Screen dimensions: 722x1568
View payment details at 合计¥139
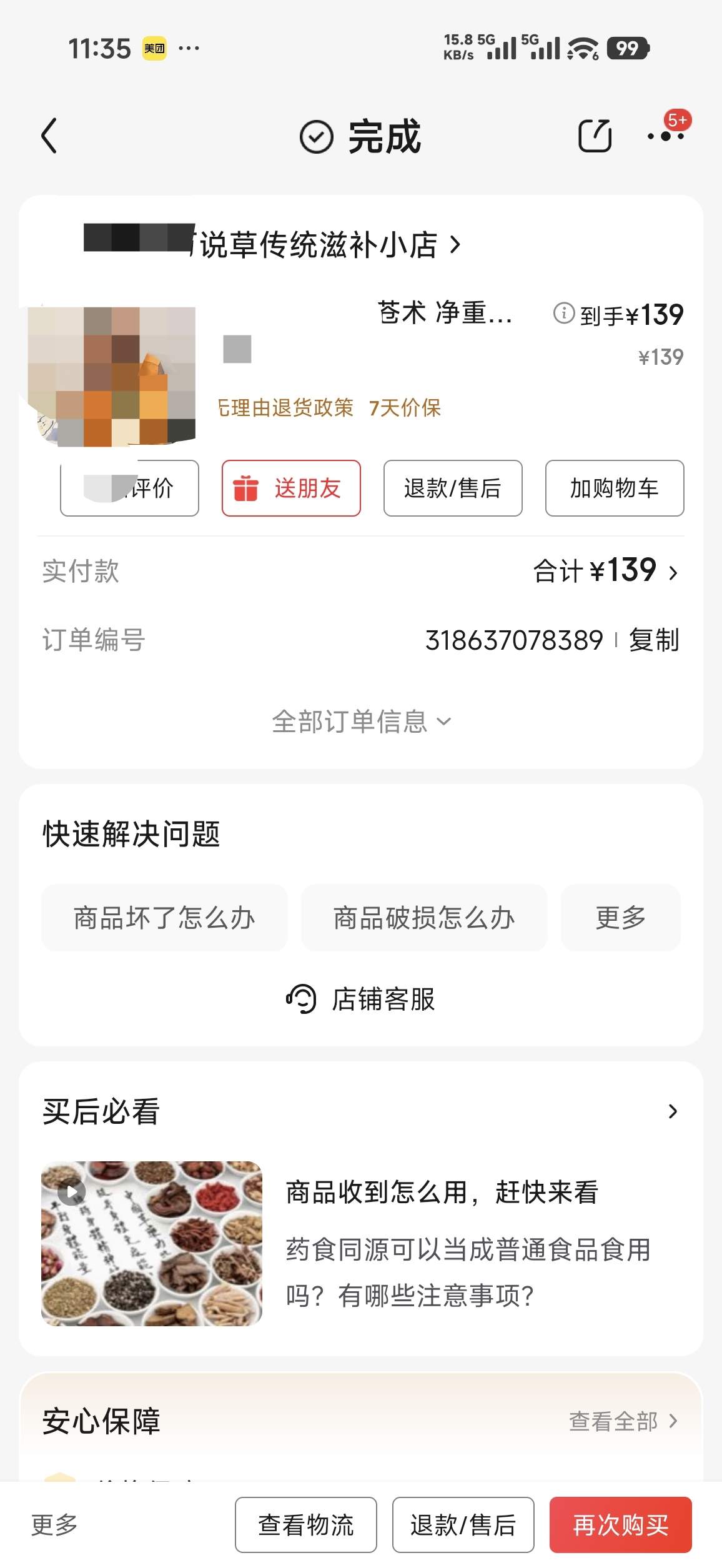tap(605, 571)
